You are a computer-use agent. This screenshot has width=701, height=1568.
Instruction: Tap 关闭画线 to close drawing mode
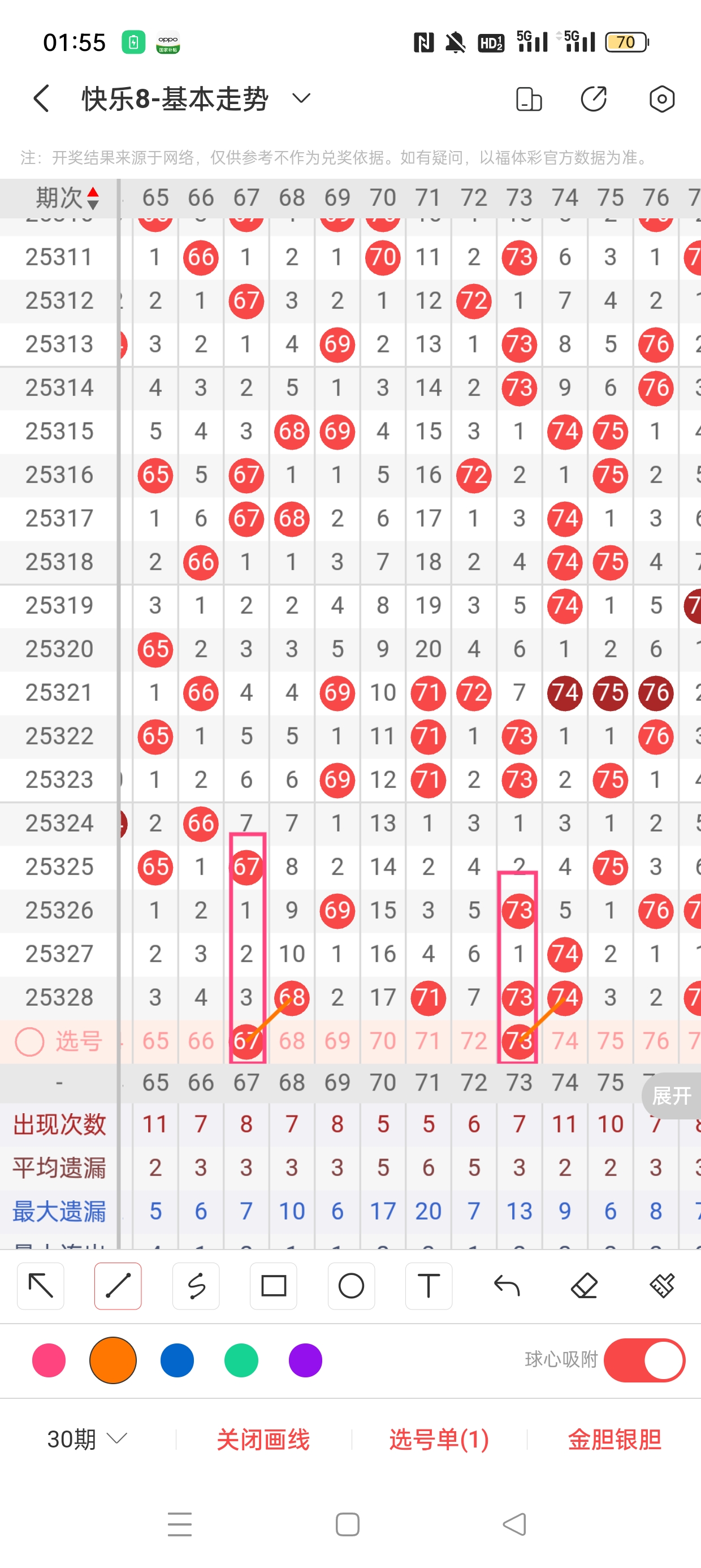(x=263, y=1440)
